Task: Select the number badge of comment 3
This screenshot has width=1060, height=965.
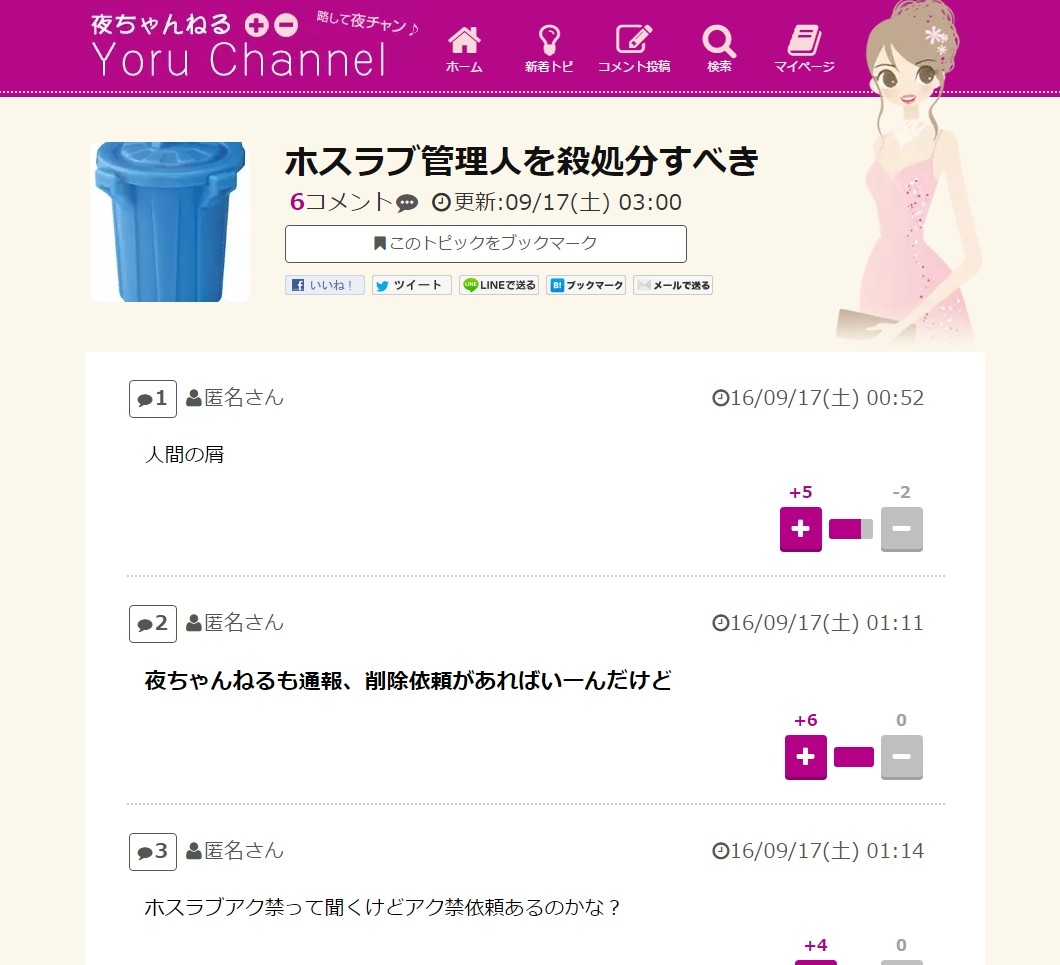Action: (153, 852)
